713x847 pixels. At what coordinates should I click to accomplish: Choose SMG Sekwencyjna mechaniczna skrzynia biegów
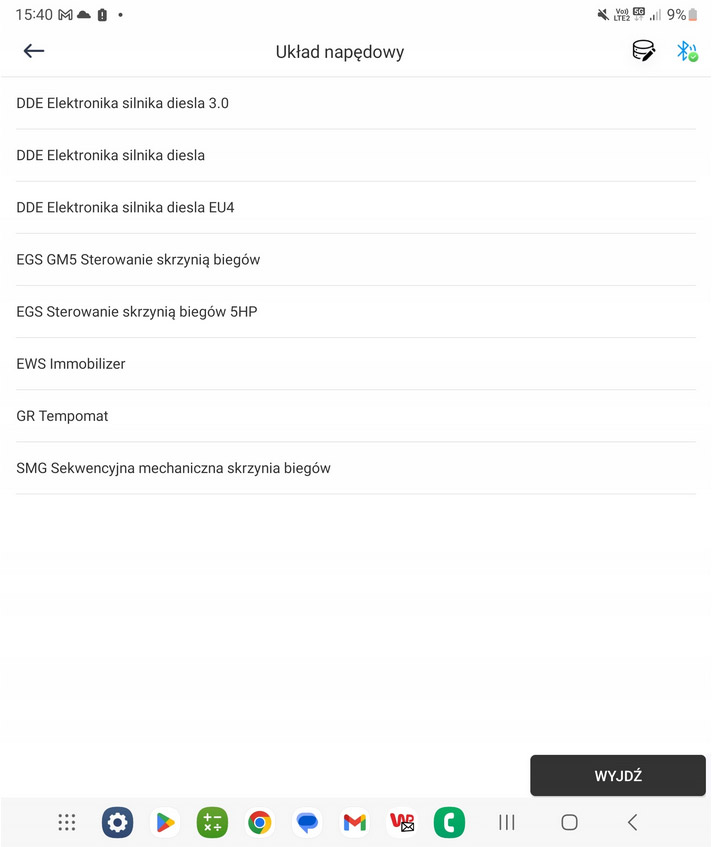click(x=174, y=467)
